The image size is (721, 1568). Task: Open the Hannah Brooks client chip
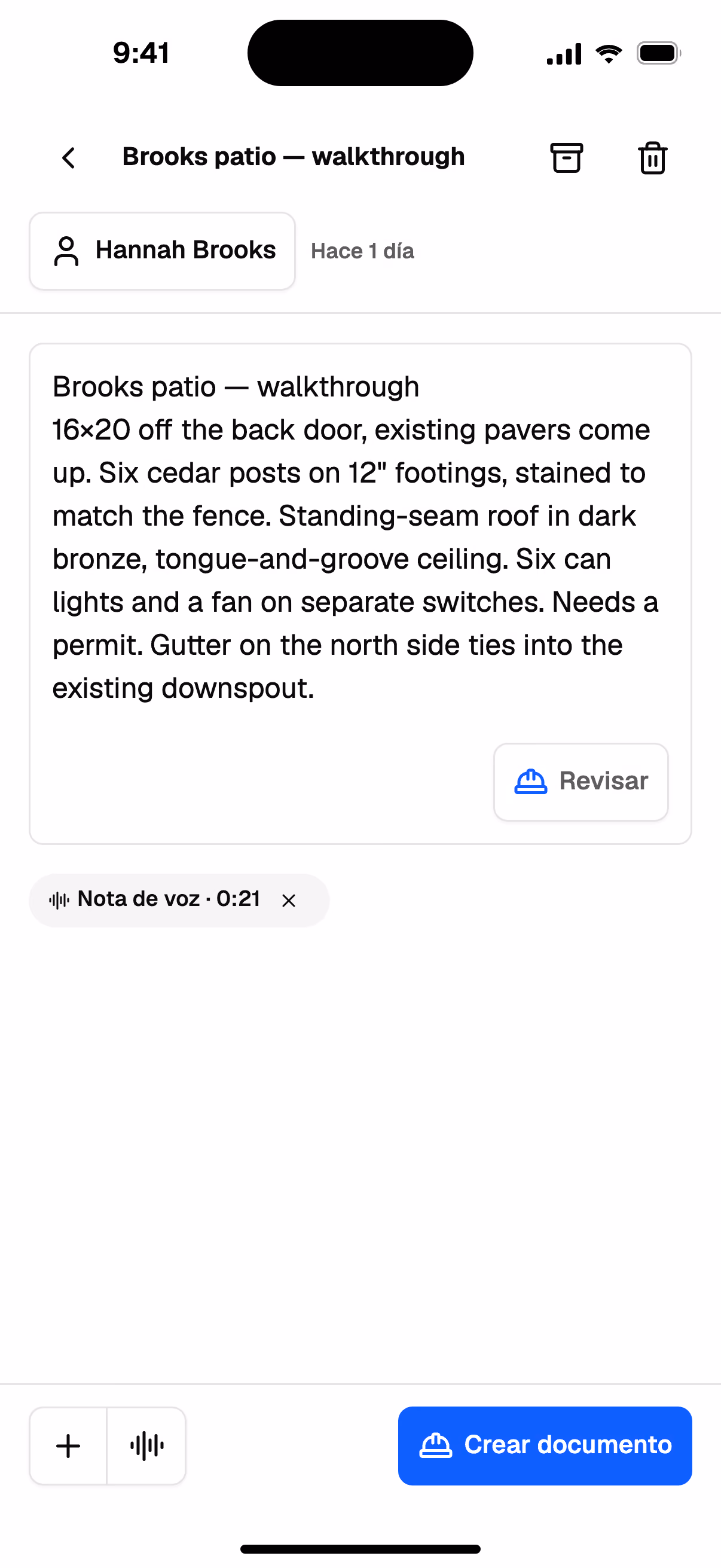[163, 251]
